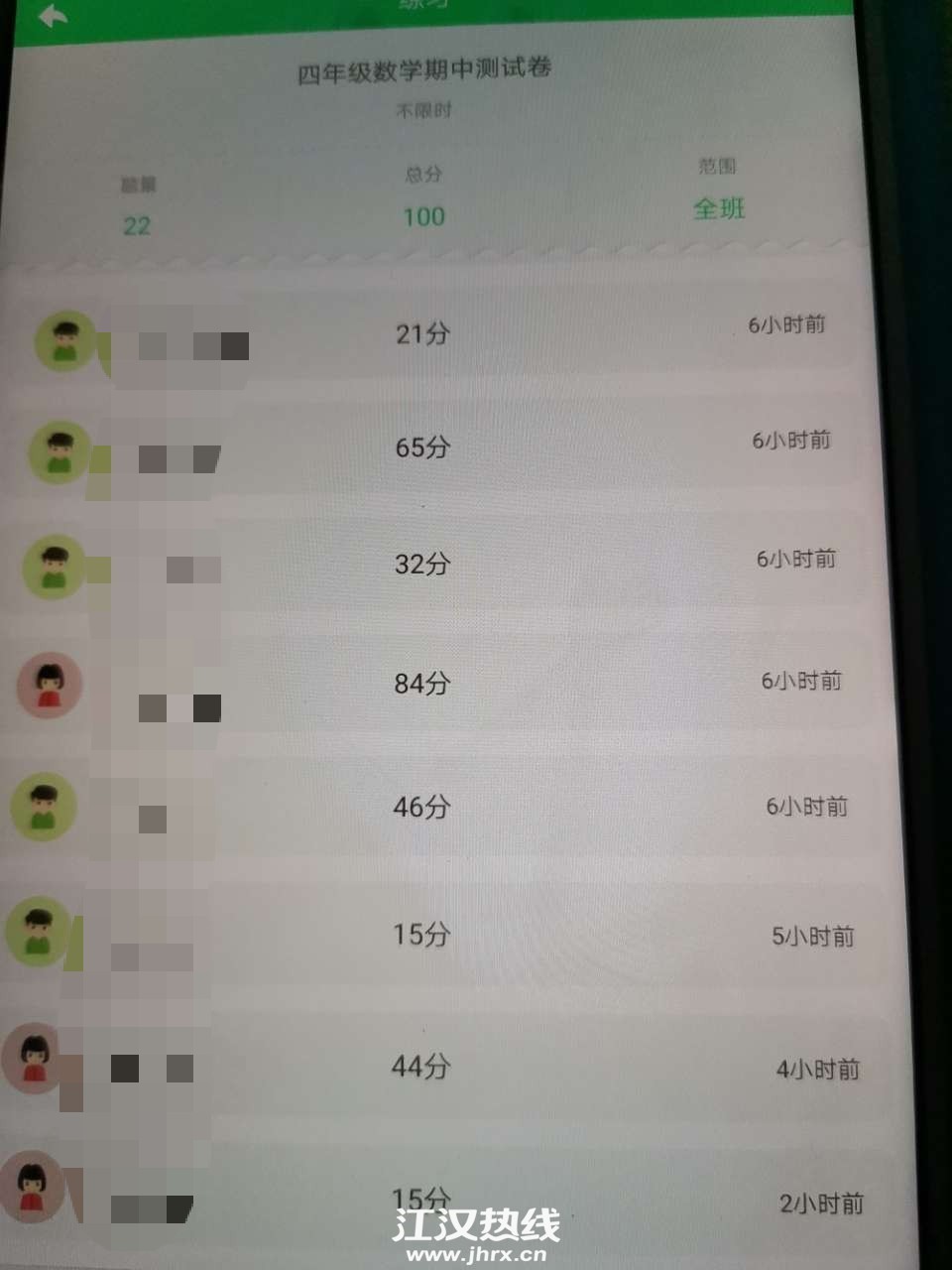Open the student row scoring 65分

point(422,447)
